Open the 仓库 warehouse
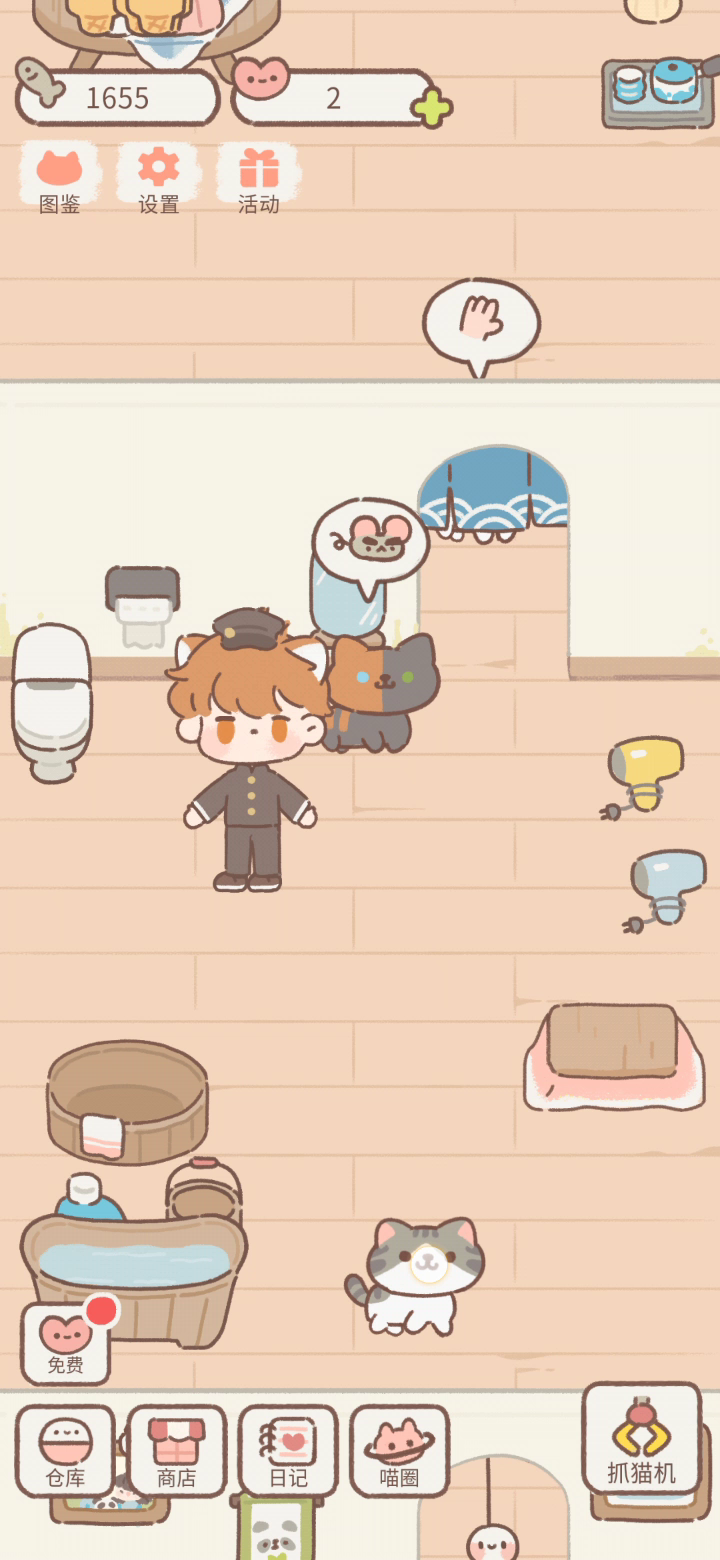This screenshot has width=720, height=1560. click(x=66, y=1451)
